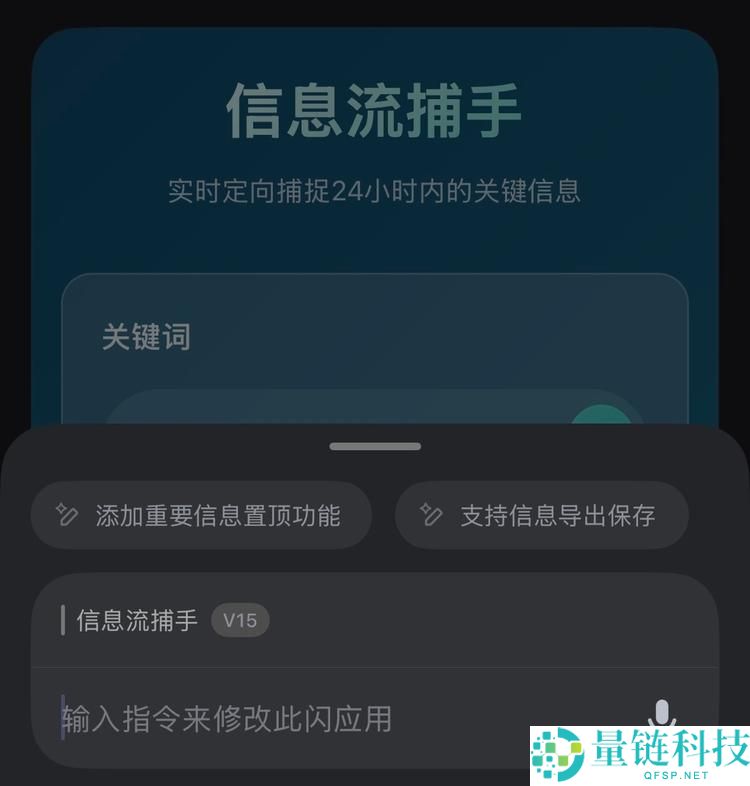Tap the V15 version badge
750x786 pixels.
240,620
